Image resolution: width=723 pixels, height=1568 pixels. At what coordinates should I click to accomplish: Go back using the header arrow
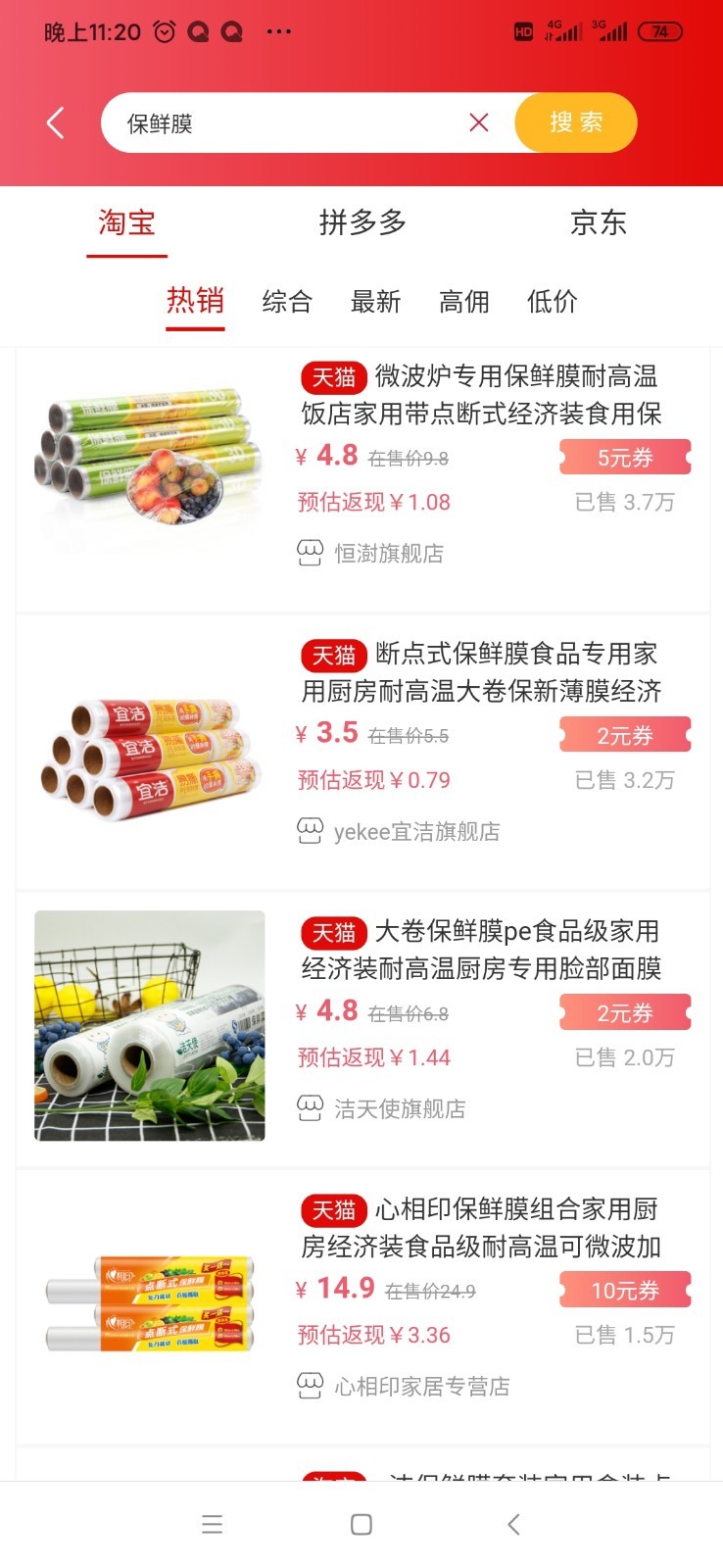[56, 122]
